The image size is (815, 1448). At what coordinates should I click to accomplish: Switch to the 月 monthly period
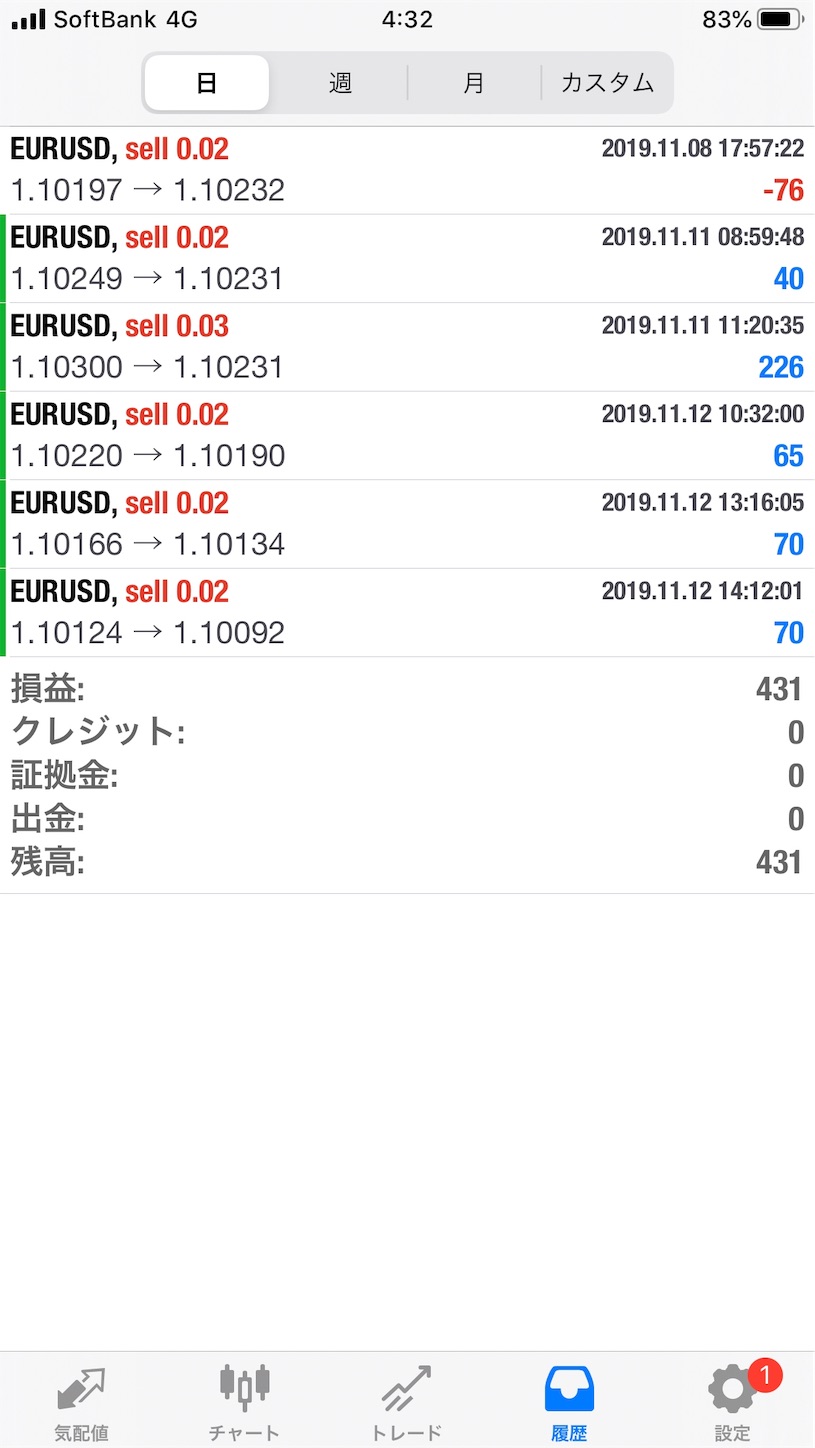tap(473, 83)
